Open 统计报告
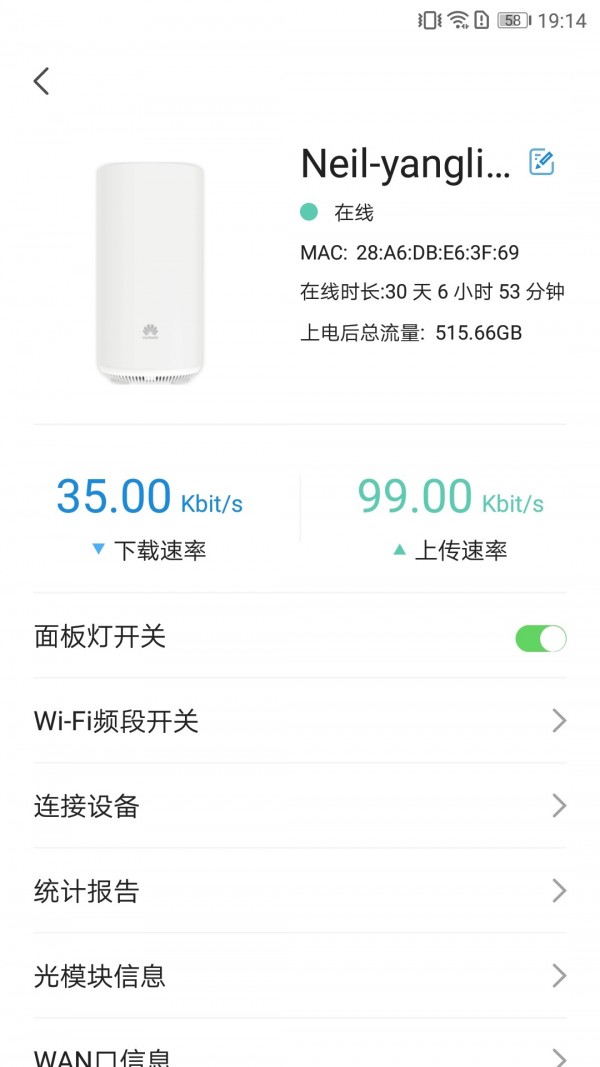Screen dimensions: 600x1067 click(x=300, y=891)
